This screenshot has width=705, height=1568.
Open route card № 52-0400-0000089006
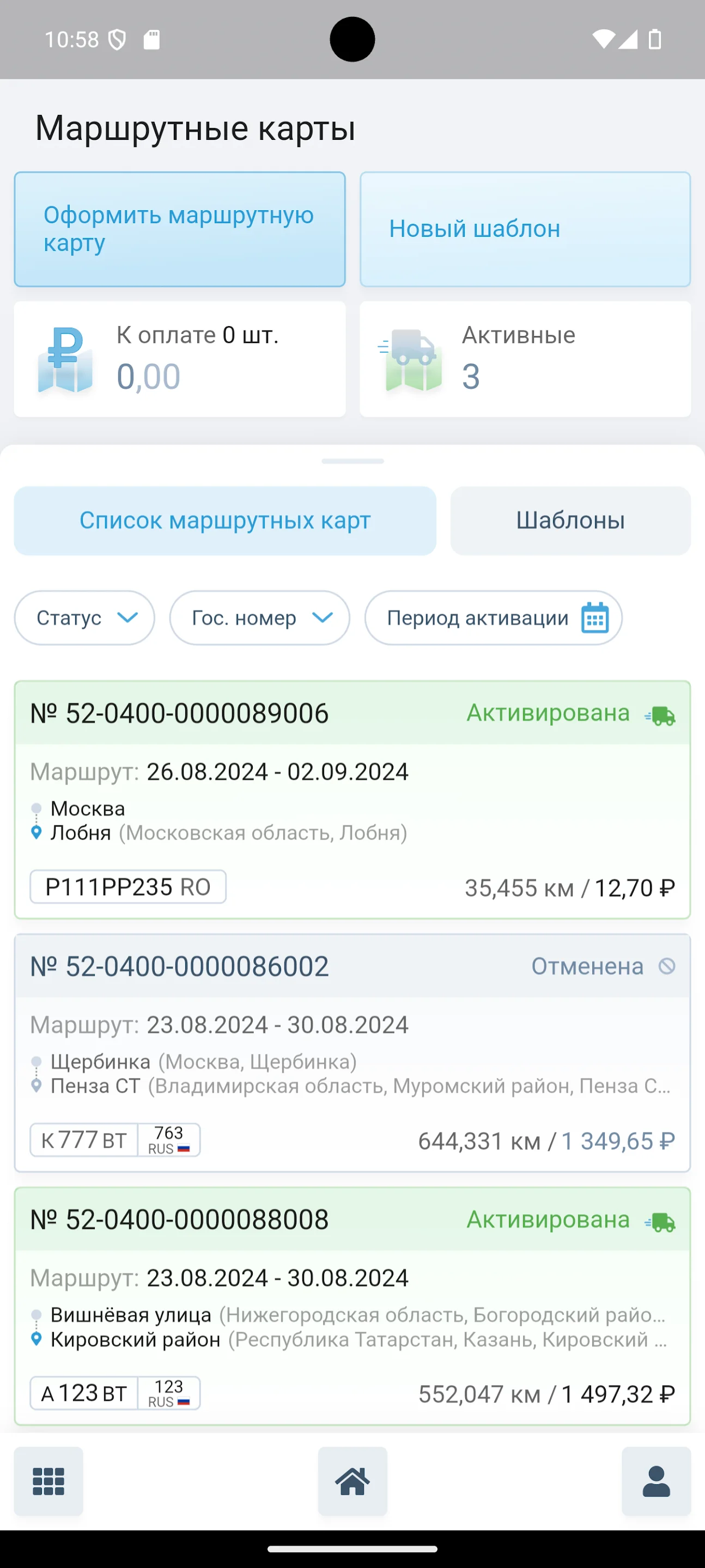pos(352,799)
